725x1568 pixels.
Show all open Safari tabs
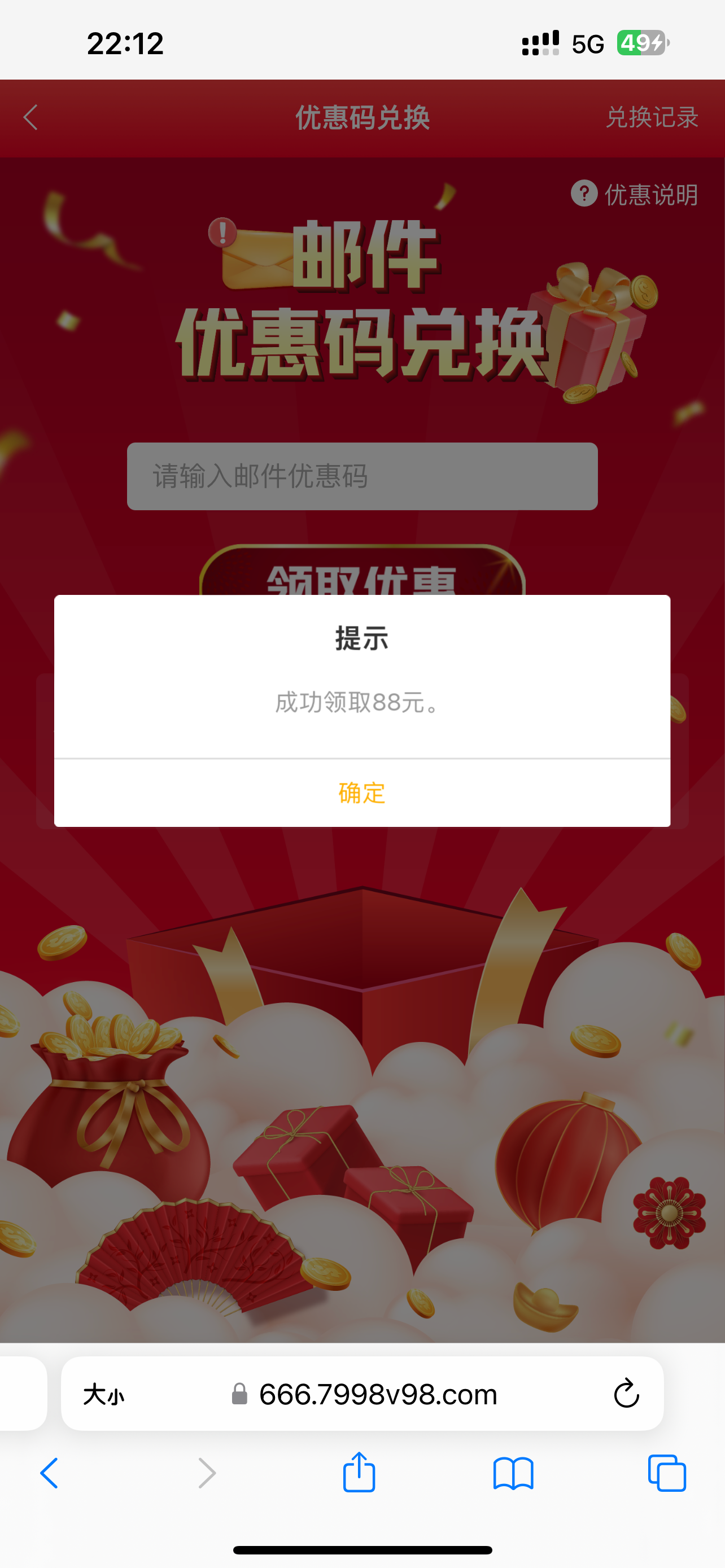pyautogui.click(x=667, y=1474)
